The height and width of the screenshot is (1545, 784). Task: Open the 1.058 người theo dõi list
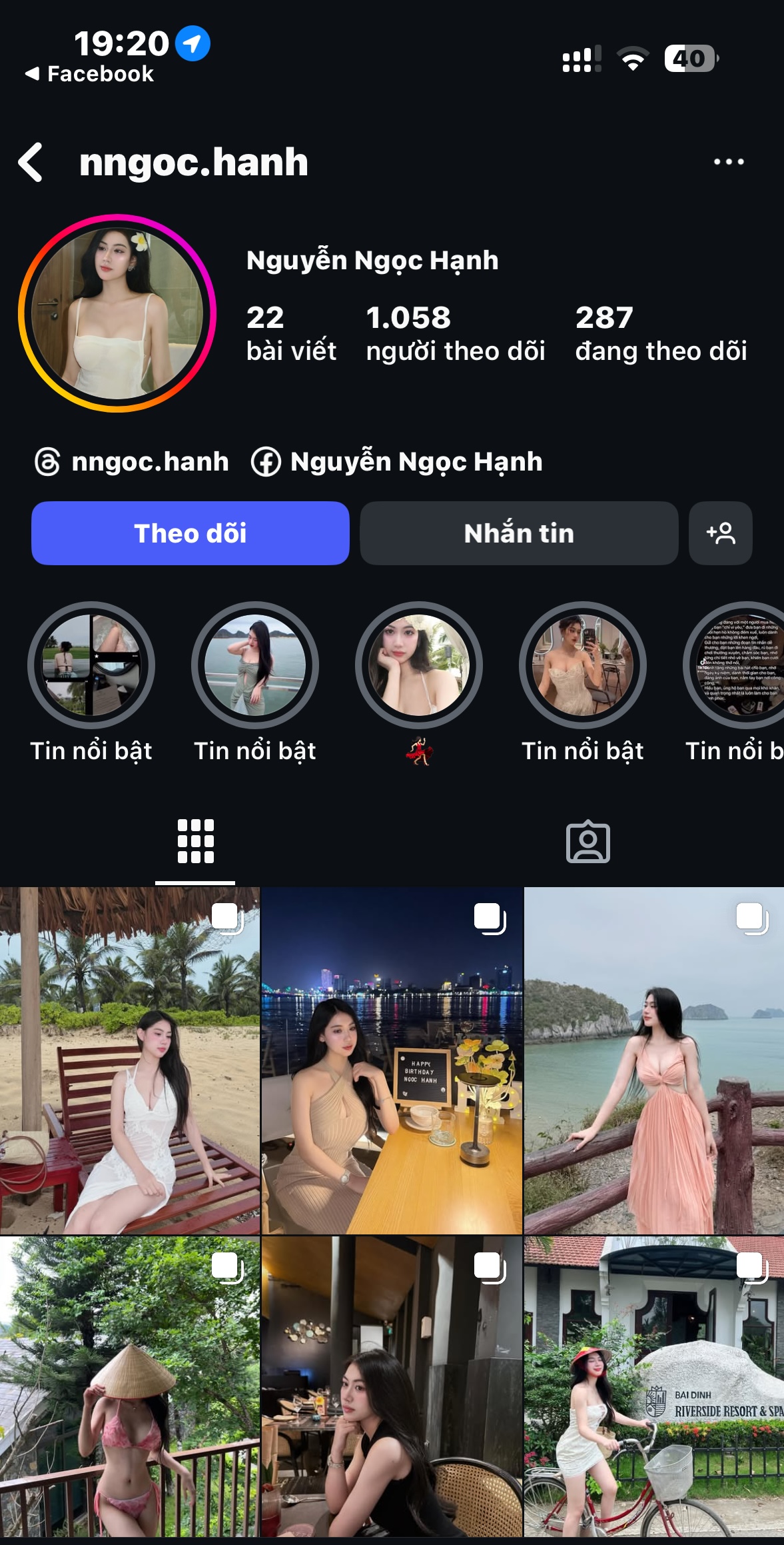point(455,333)
